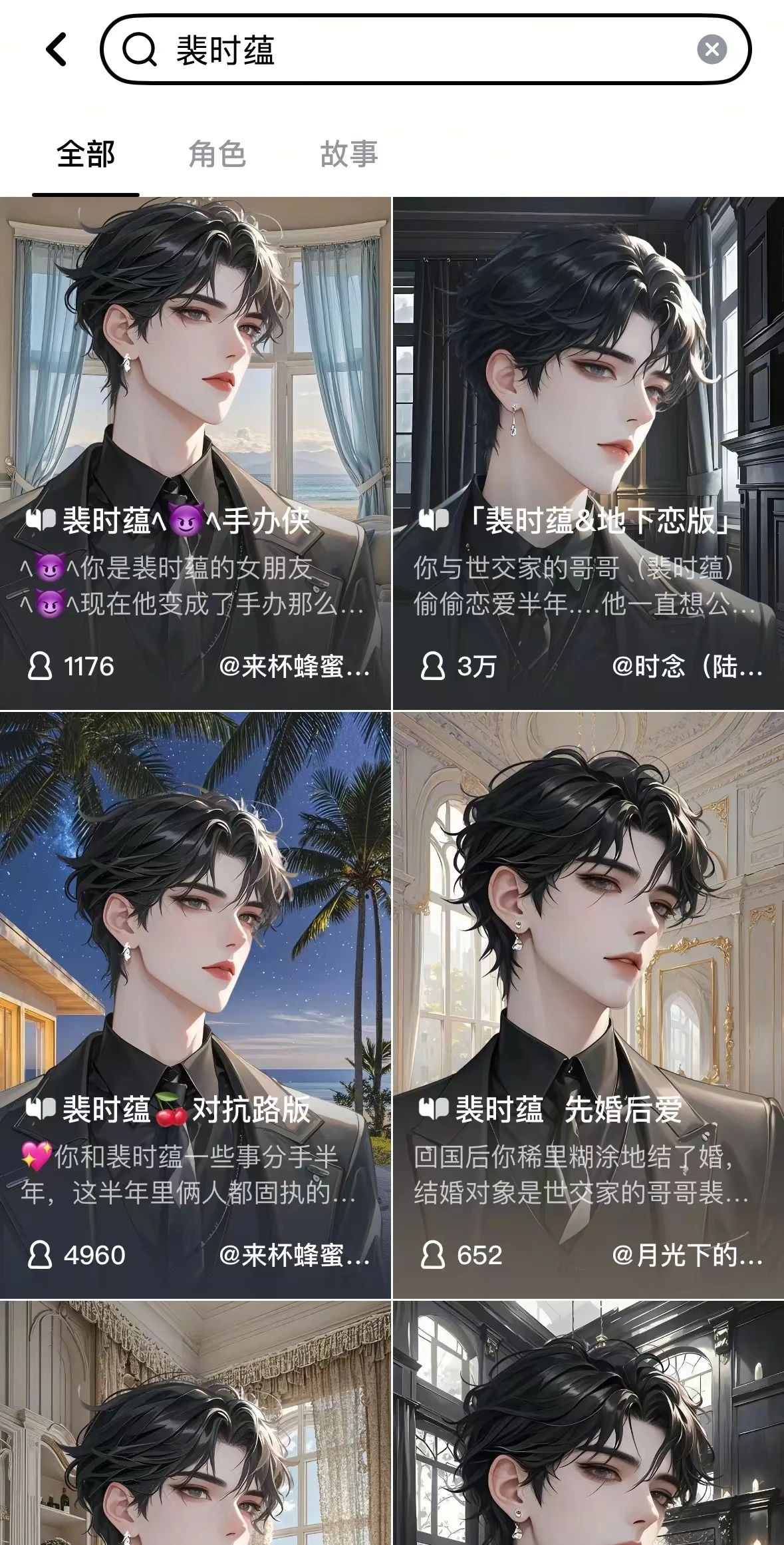Screen dimensions: 784x1545
Task: Open the 裴时蕴 先婚后爱 card
Action: 588,1005
